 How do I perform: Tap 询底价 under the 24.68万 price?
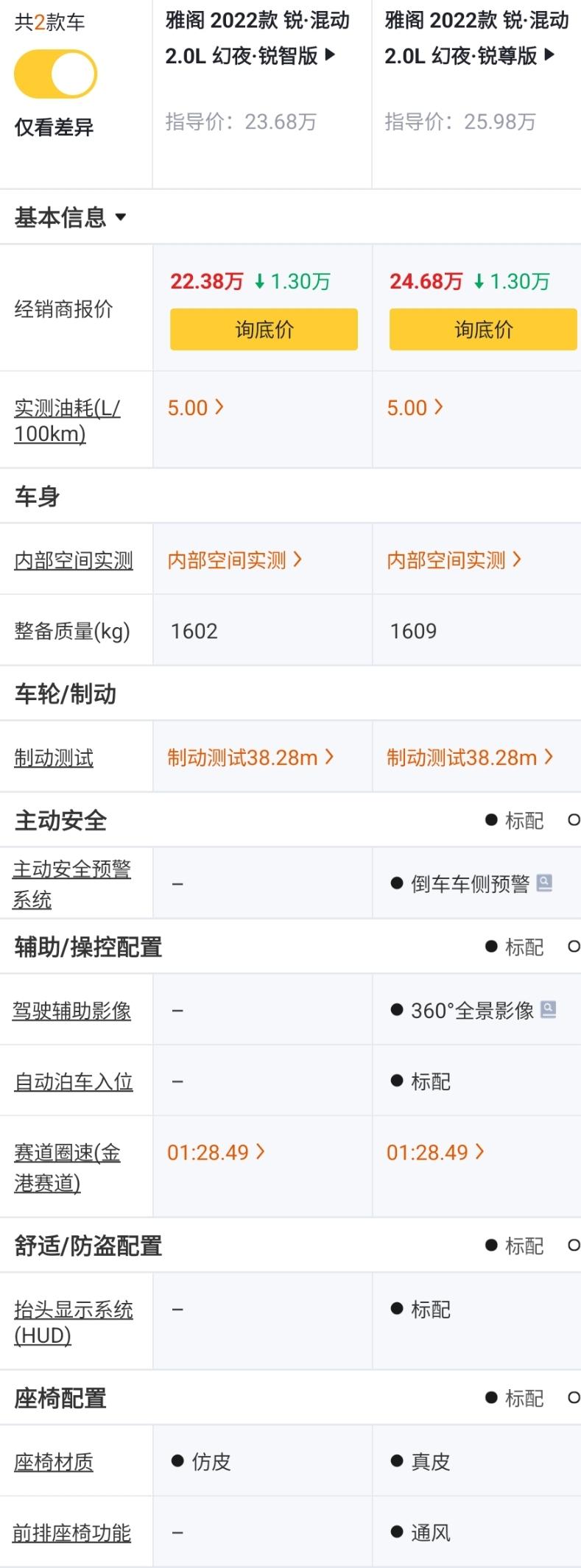483,329
